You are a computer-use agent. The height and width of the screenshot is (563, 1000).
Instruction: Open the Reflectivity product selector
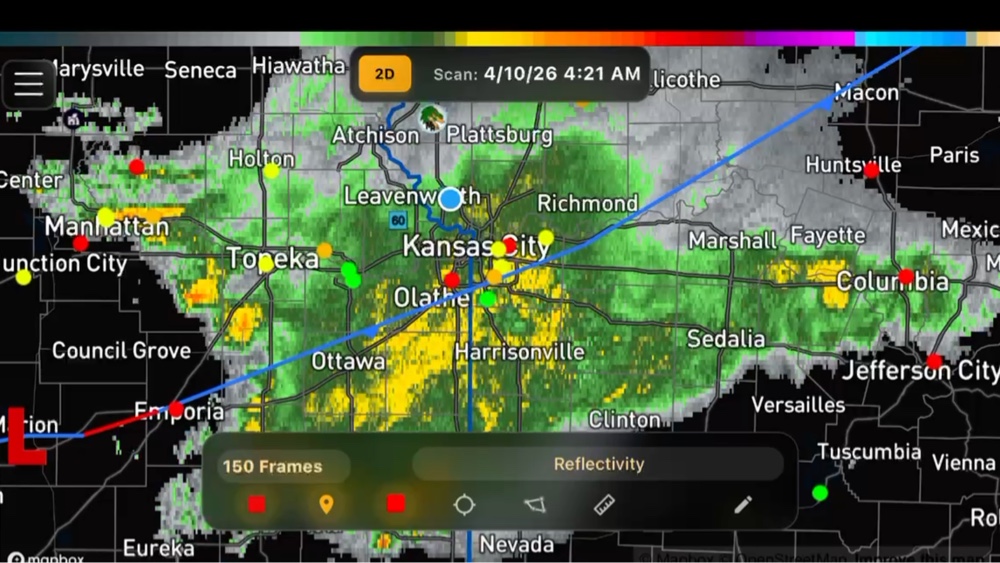[598, 464]
